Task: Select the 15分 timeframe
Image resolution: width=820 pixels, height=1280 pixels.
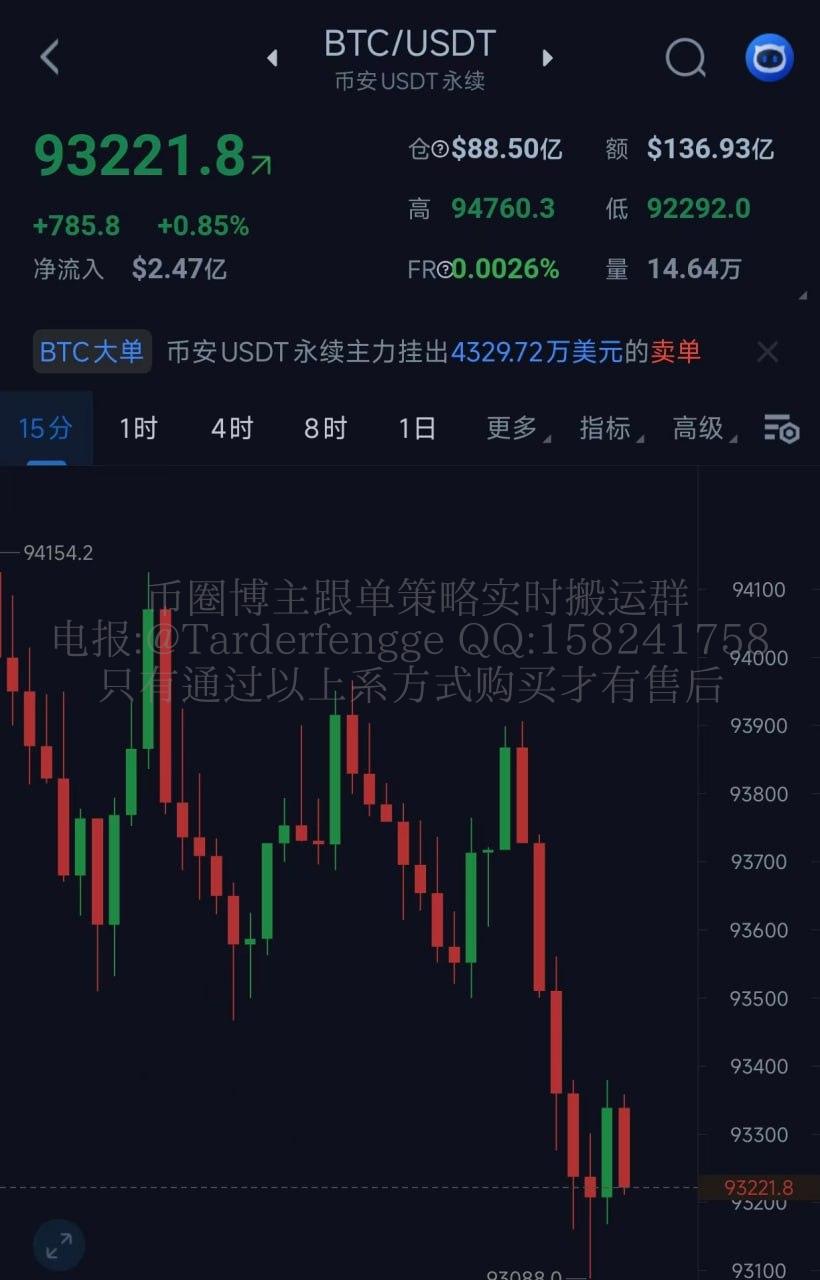Action: click(x=46, y=429)
